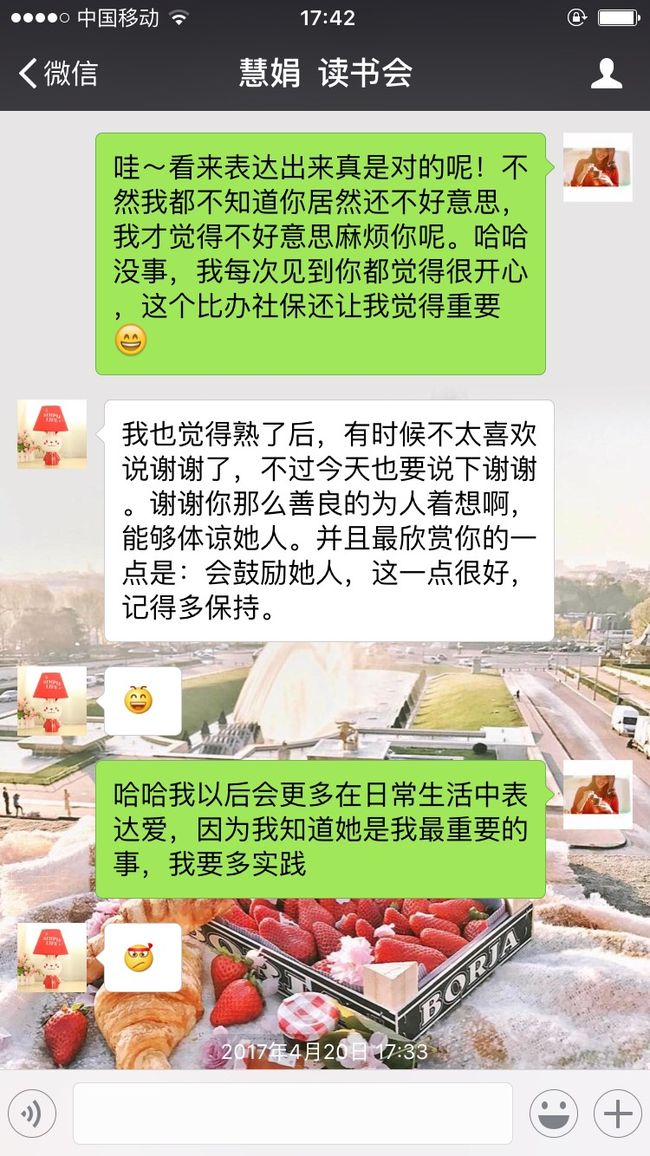Open the emoji sticker panel

click(x=553, y=1113)
